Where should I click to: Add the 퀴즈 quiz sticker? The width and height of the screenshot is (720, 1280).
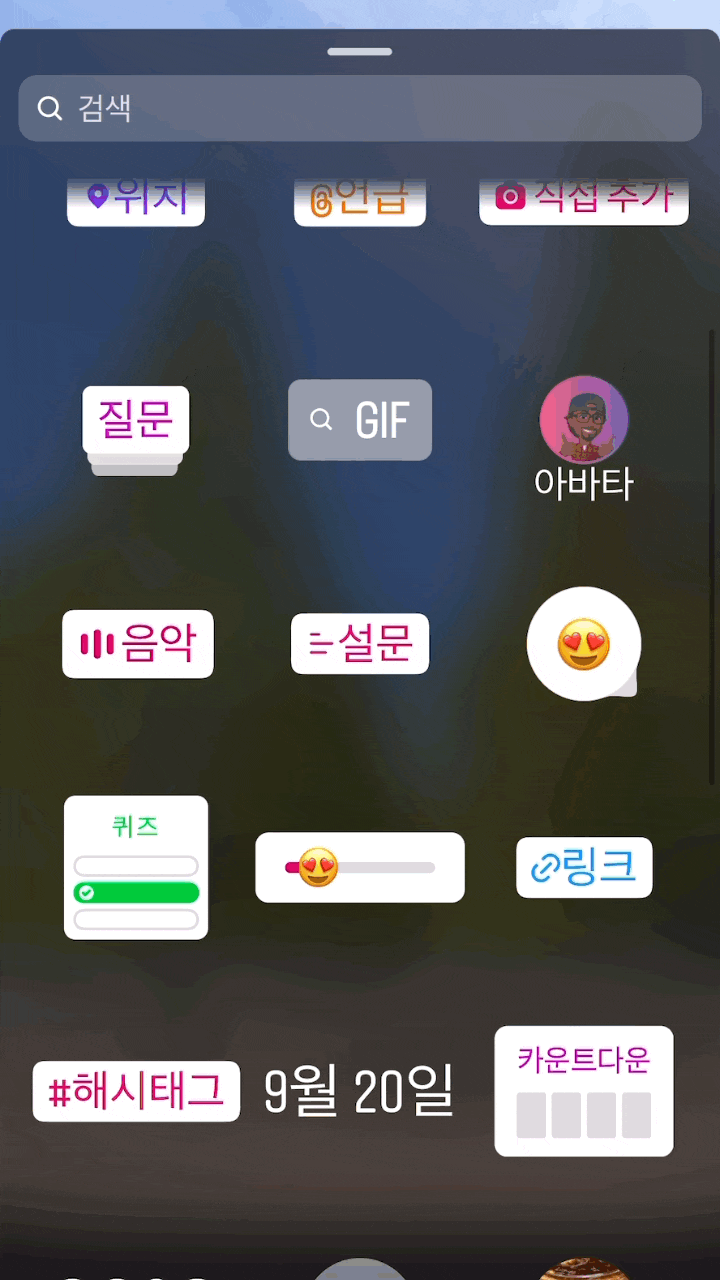[x=136, y=868]
